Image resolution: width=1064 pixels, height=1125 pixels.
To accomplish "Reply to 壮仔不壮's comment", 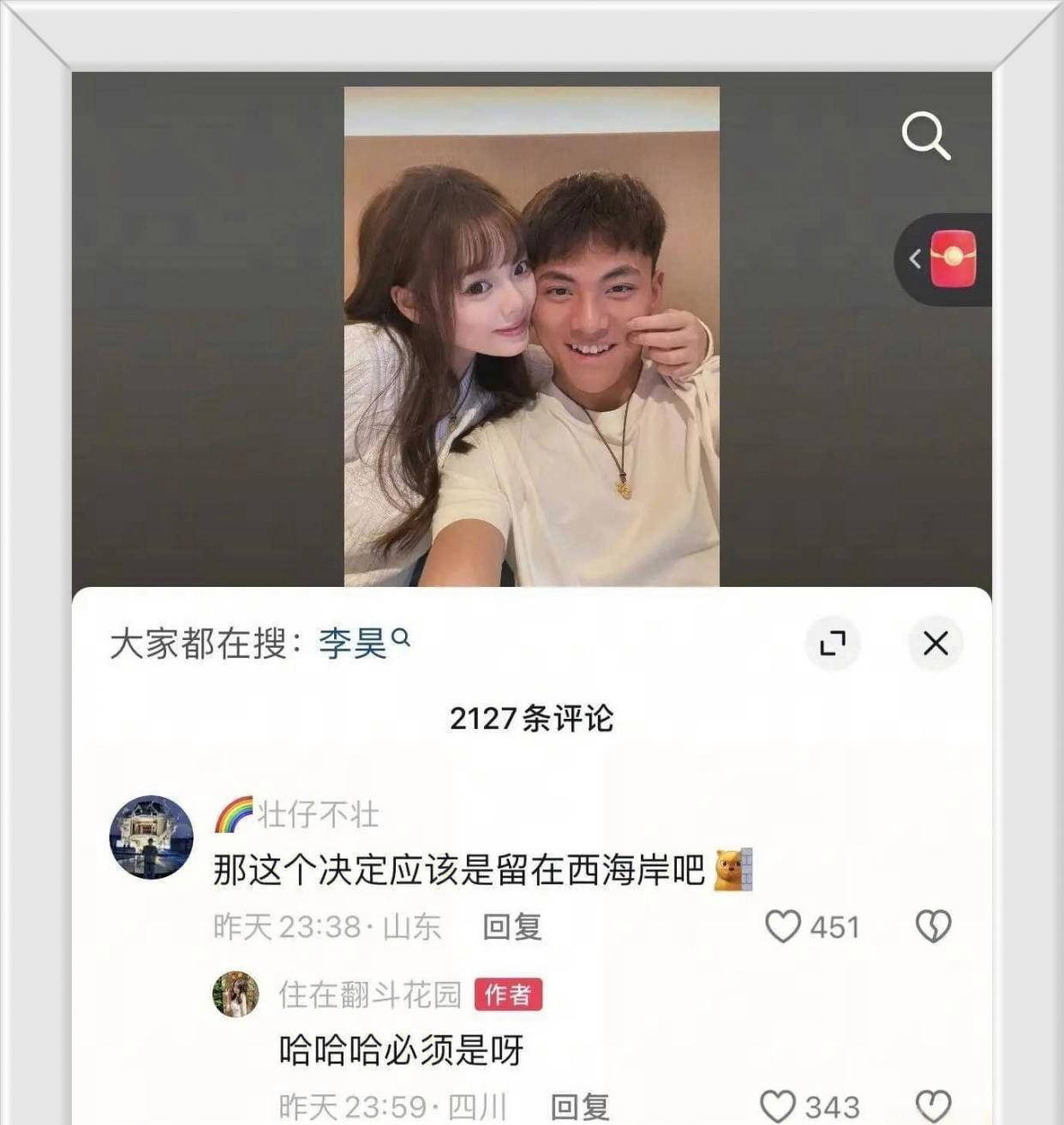I will pos(511,926).
